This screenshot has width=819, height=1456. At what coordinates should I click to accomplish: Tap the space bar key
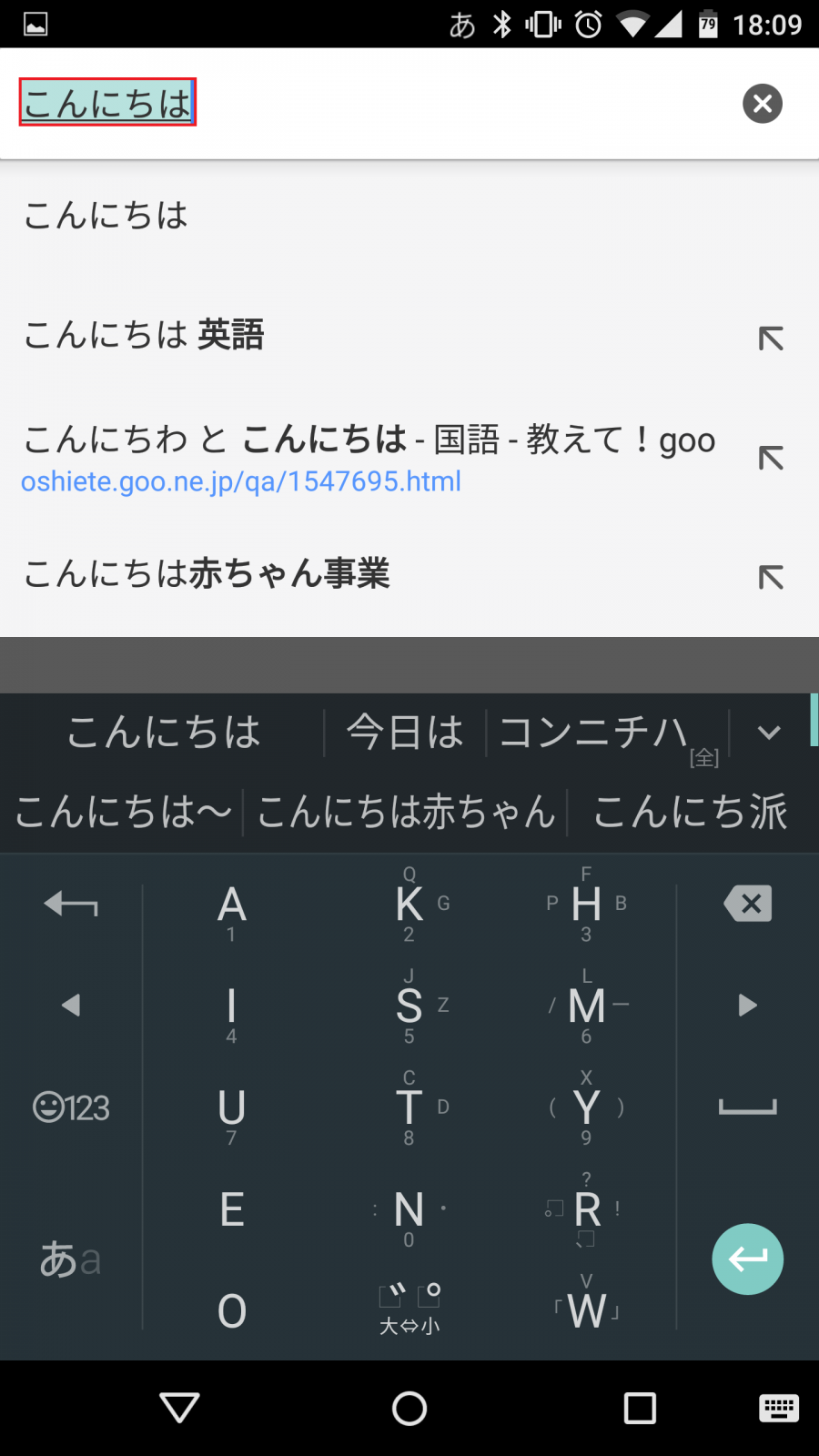coord(747,1108)
